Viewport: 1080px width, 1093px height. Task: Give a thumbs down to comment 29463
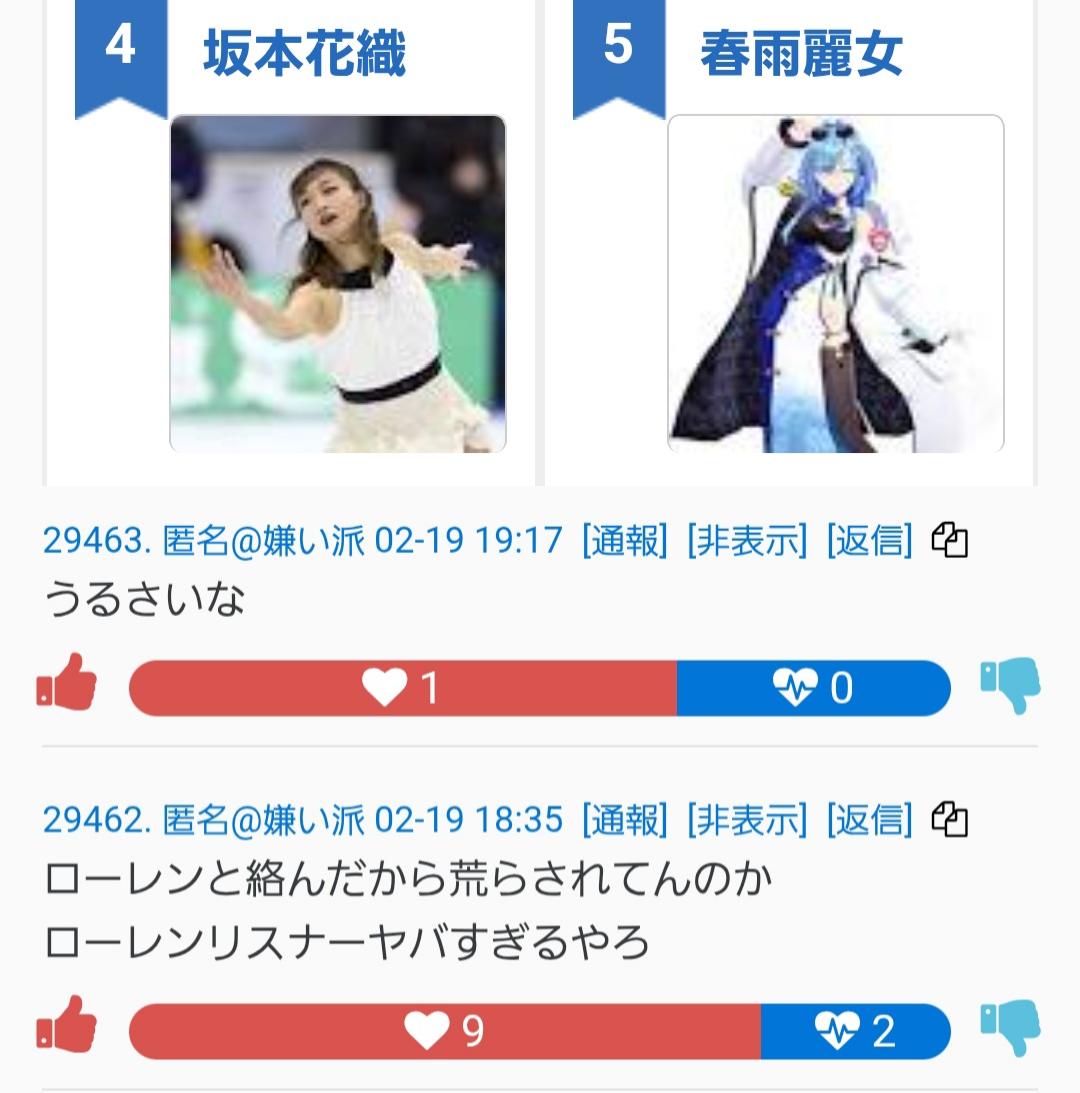(x=1010, y=686)
